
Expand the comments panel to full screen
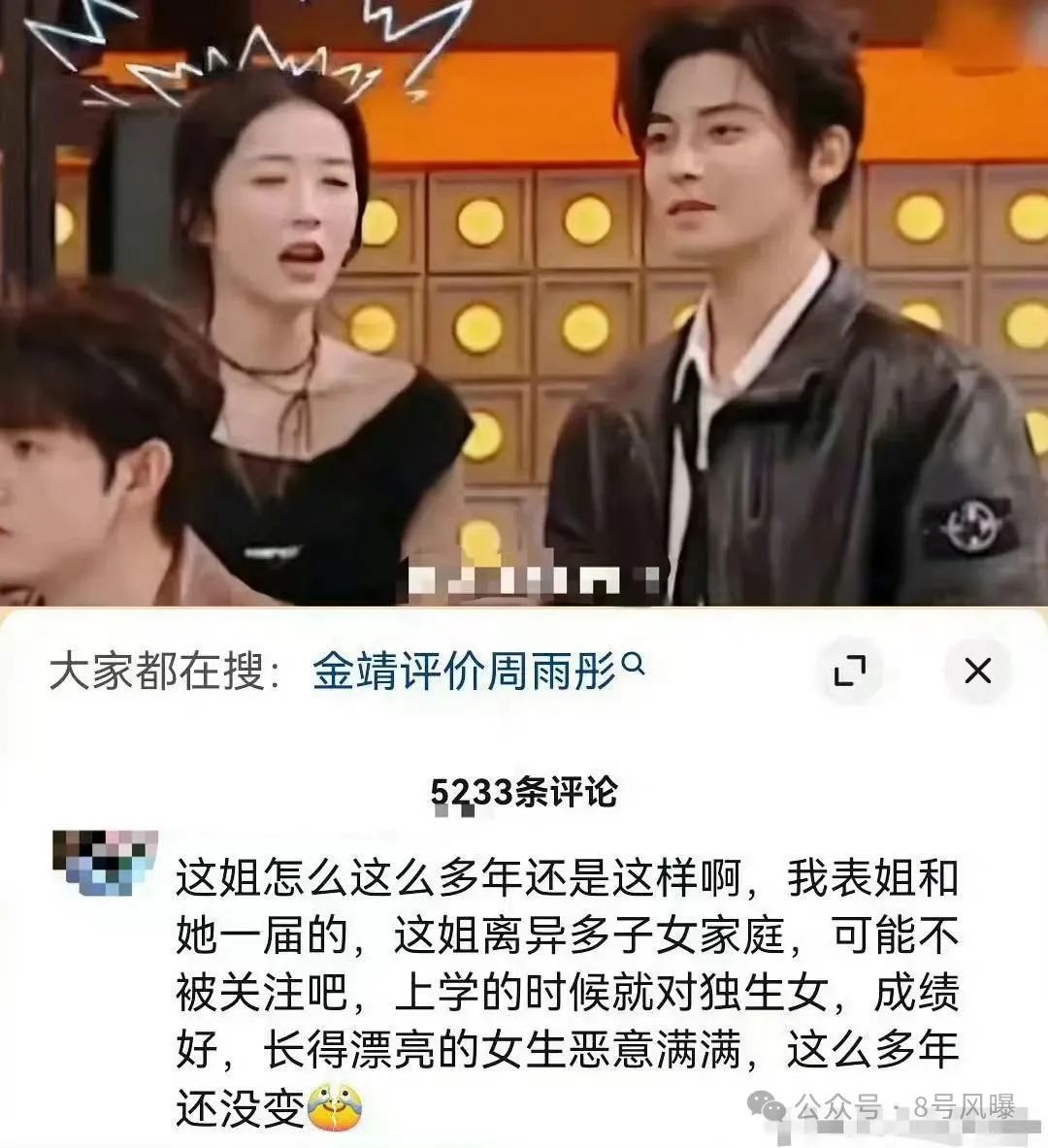(x=850, y=671)
